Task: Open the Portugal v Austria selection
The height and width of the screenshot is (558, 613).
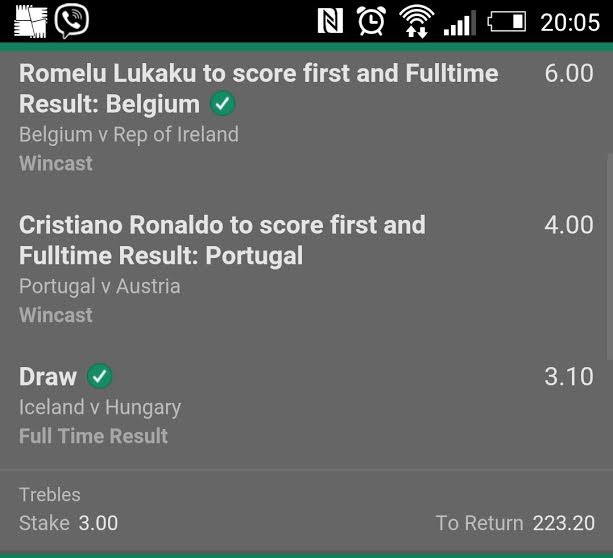Action: coord(100,286)
